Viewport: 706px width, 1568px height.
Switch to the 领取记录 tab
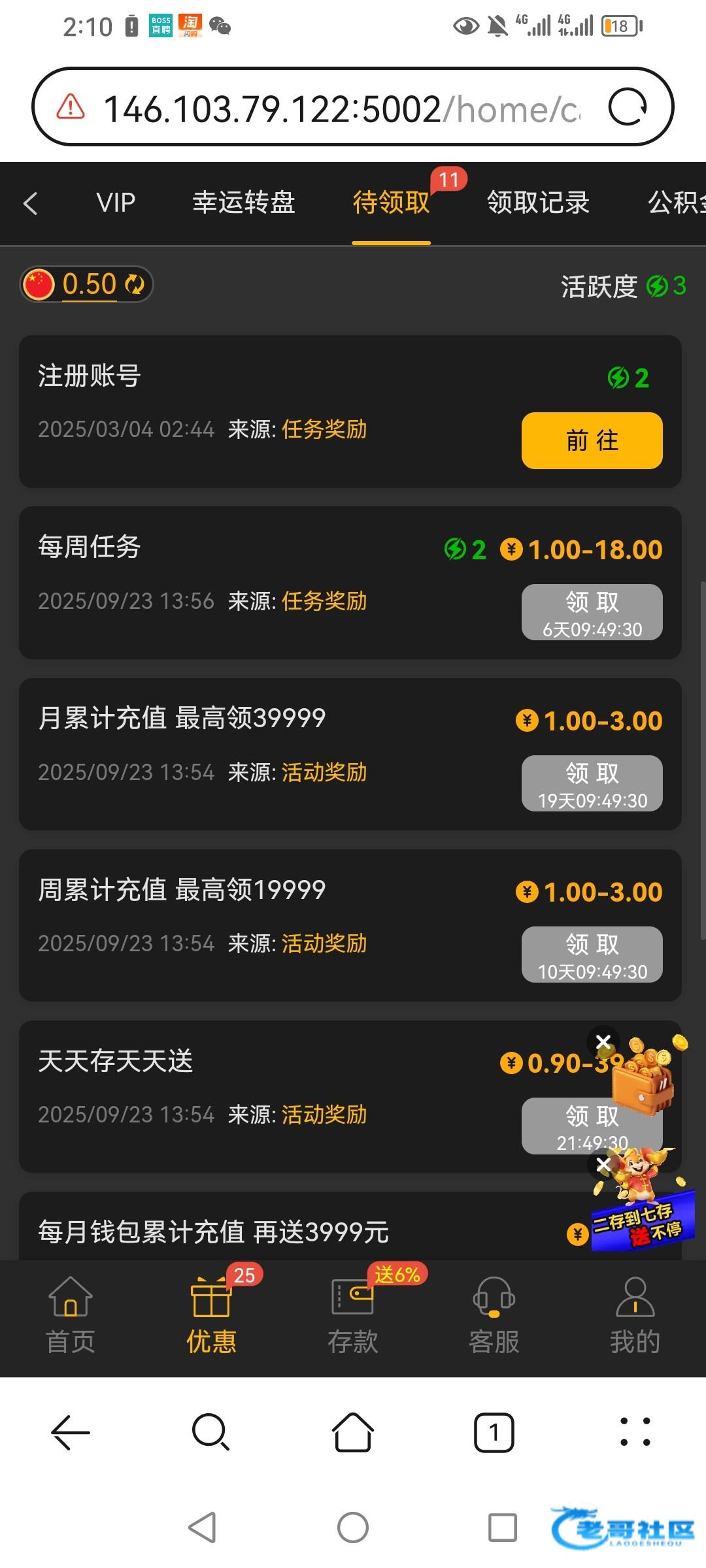[x=538, y=203]
